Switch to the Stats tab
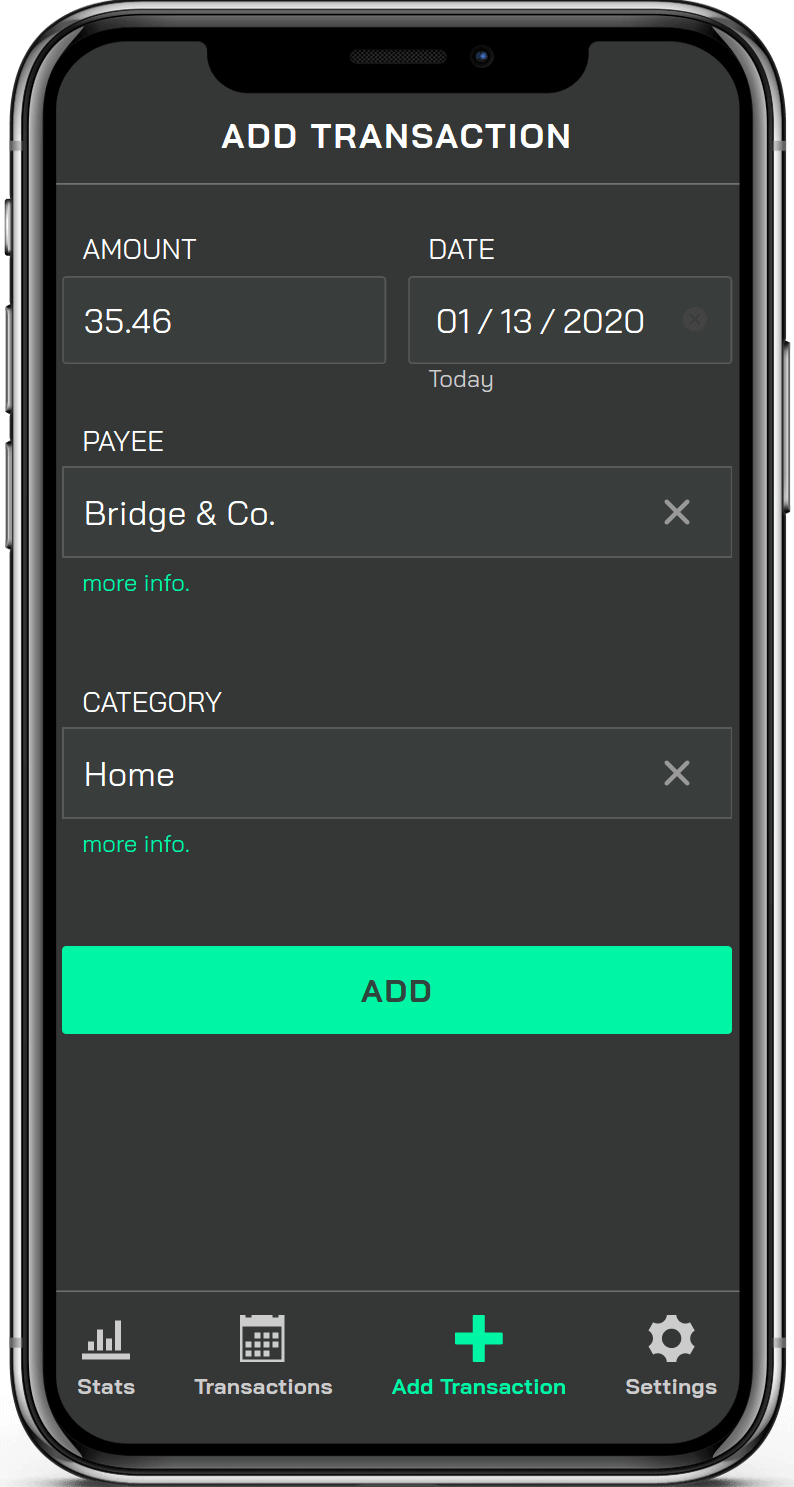Viewport: 794px width, 1487px height. pyautogui.click(x=106, y=1357)
